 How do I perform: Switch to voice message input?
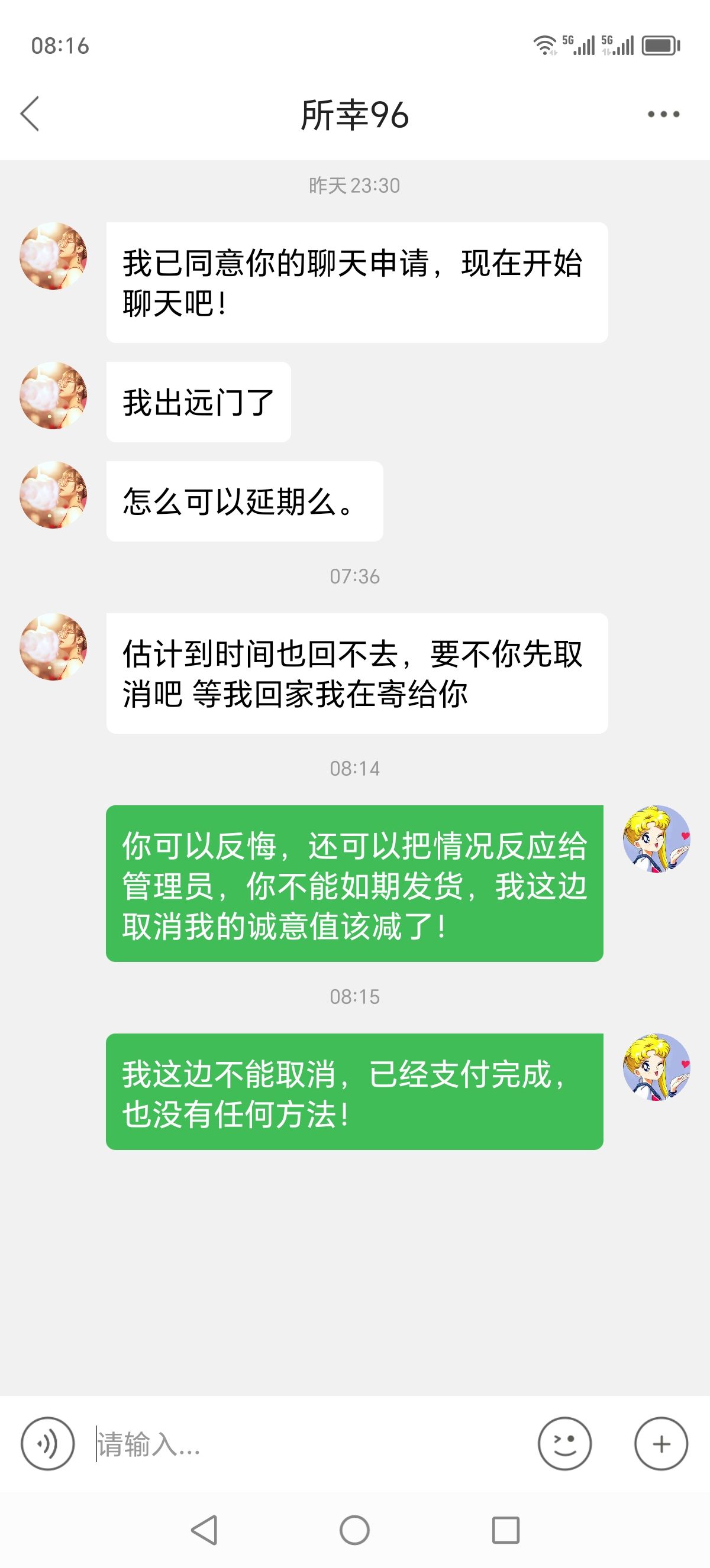(x=47, y=1443)
